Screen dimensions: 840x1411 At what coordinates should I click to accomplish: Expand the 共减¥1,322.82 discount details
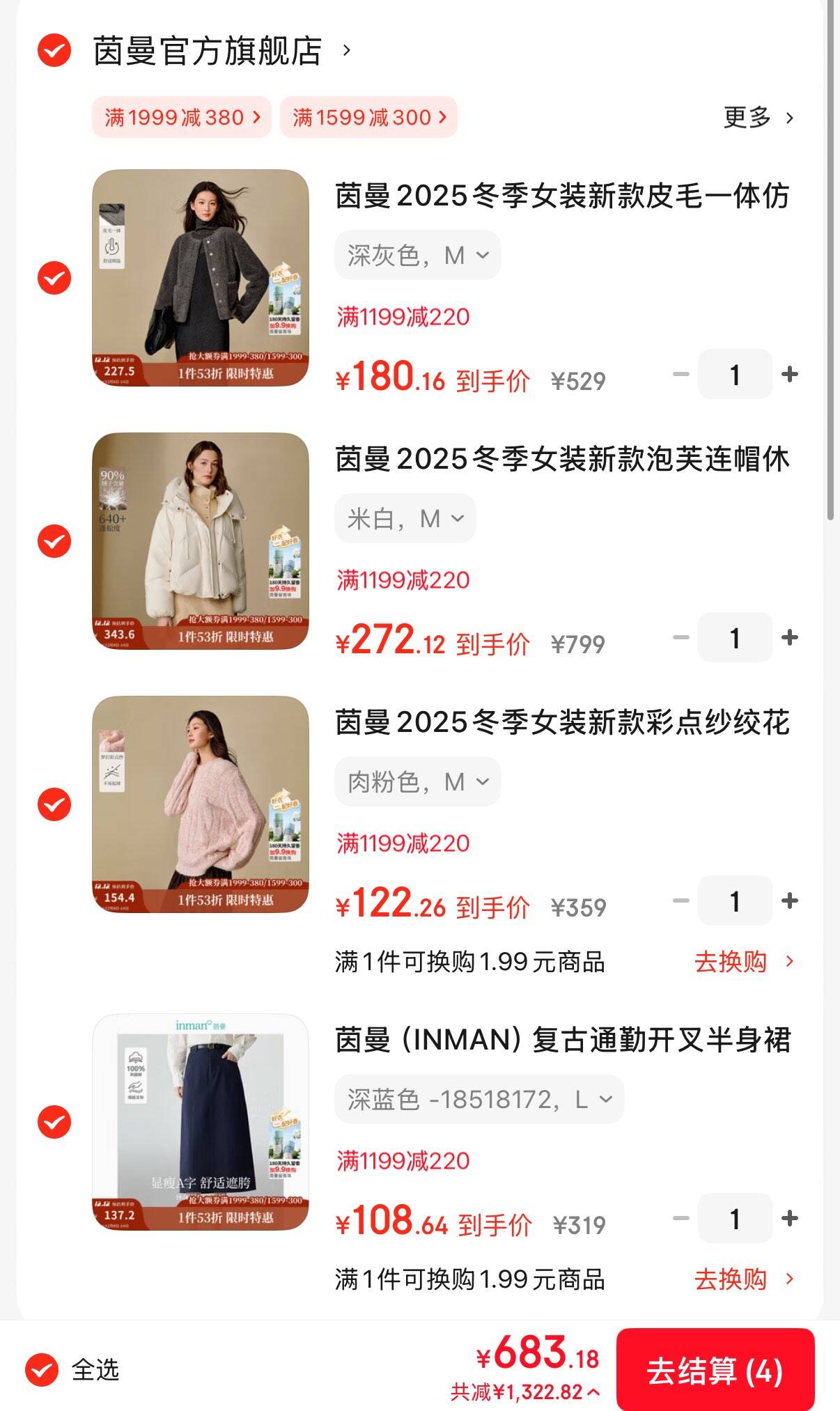tap(525, 1392)
